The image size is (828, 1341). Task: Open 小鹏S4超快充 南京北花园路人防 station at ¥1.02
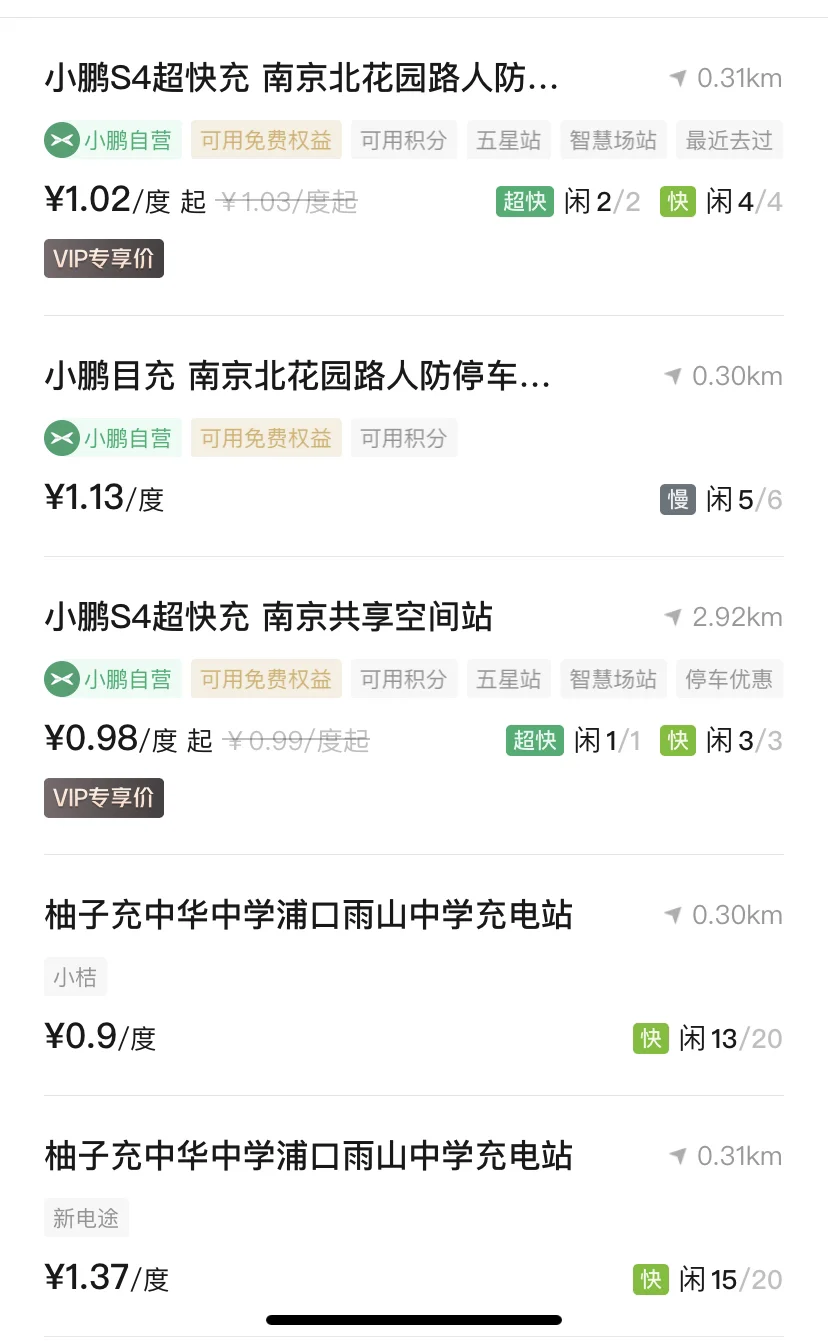414,167
